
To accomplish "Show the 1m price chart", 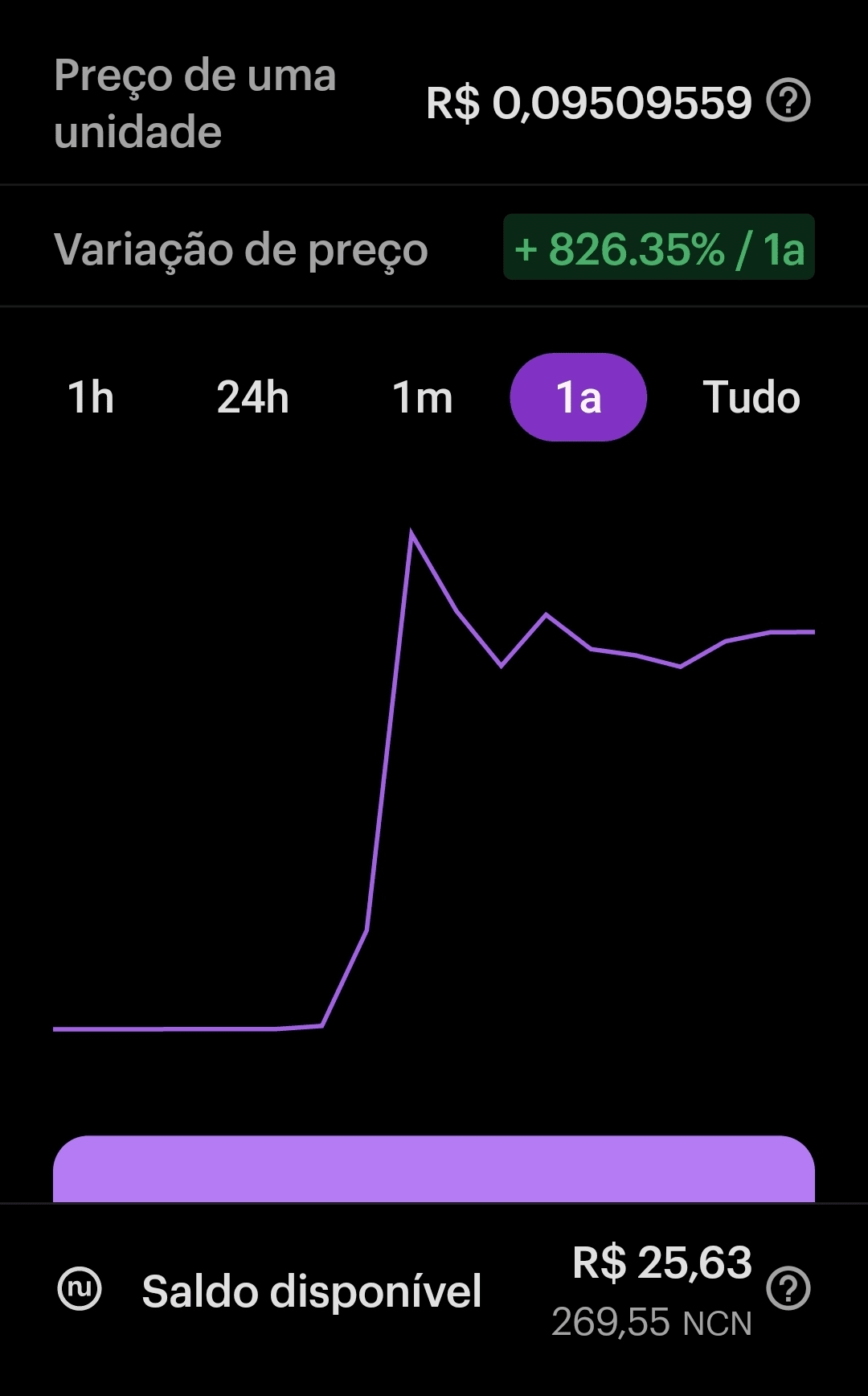I will pos(422,397).
